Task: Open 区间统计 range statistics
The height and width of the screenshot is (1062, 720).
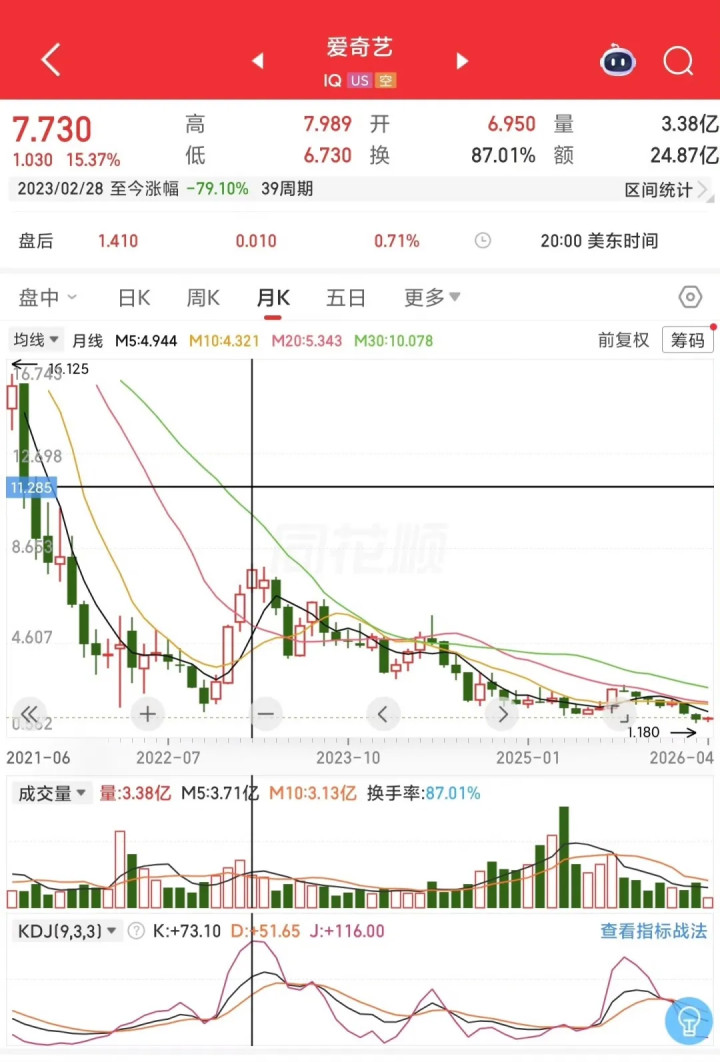Action: tap(666, 190)
